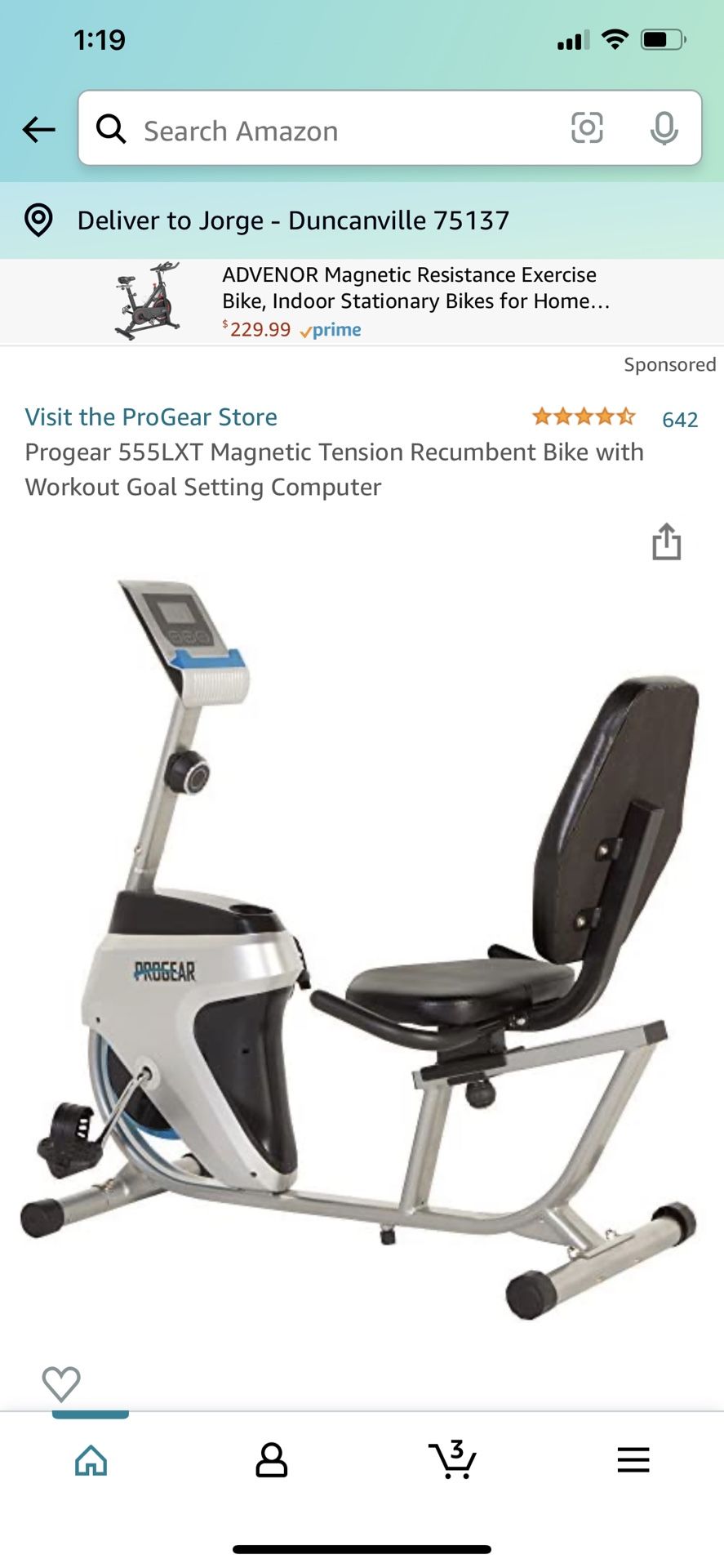Share this product
This screenshot has height=1568, width=724.
(x=667, y=541)
